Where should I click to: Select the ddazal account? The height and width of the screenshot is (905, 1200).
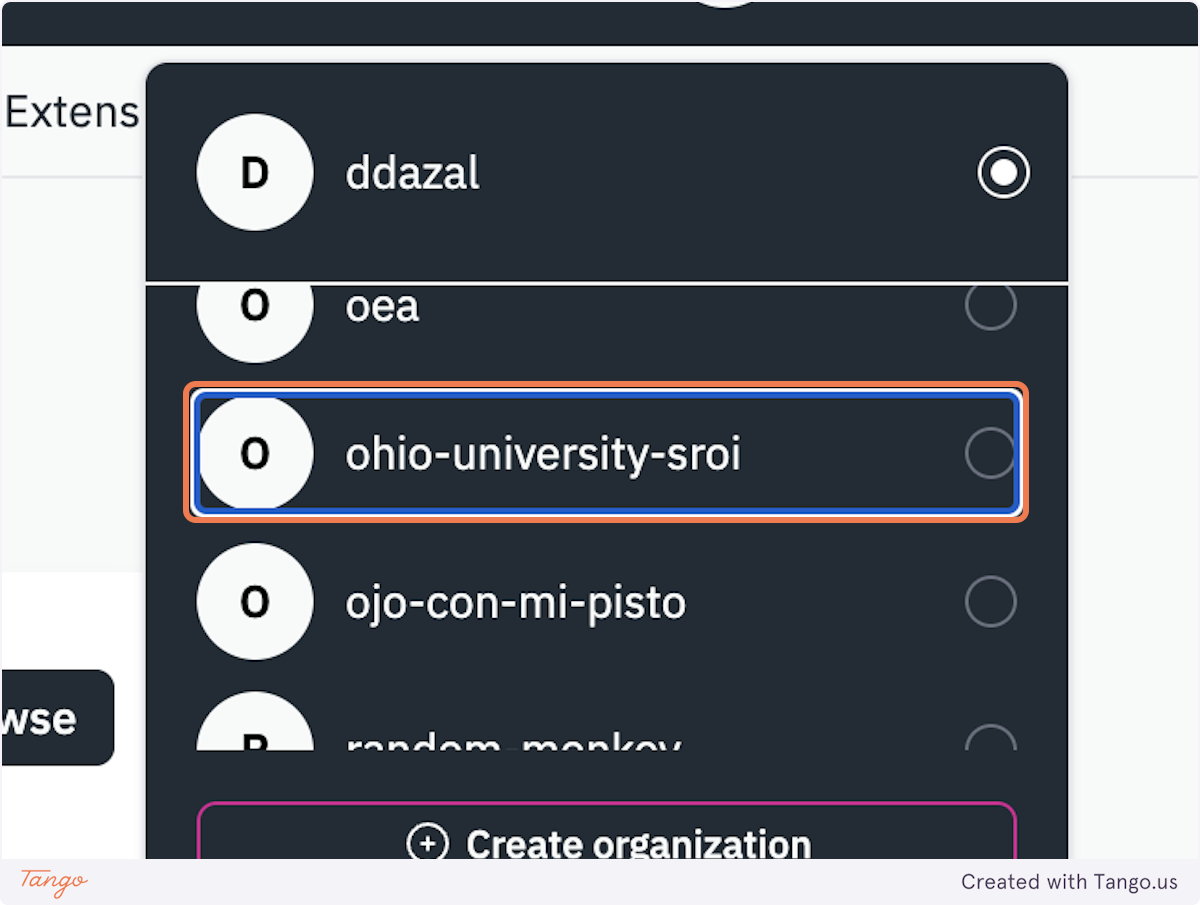pos(606,174)
